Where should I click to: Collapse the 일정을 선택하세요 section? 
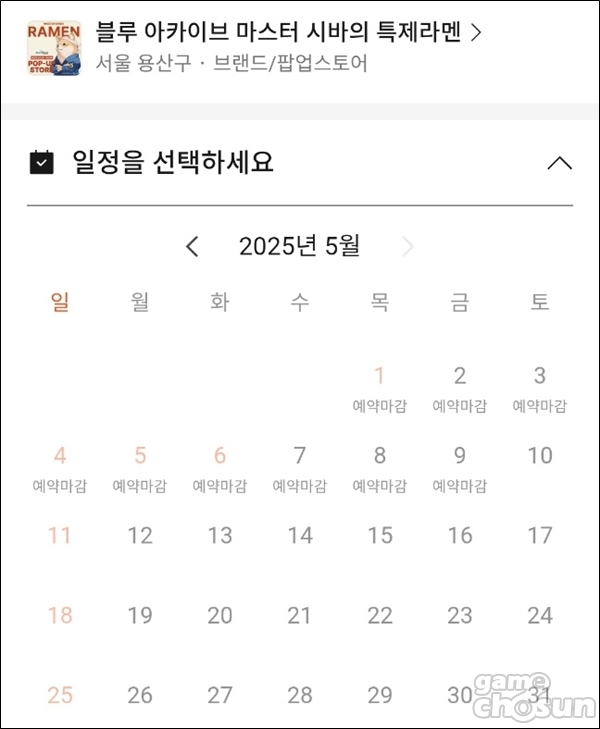point(560,163)
